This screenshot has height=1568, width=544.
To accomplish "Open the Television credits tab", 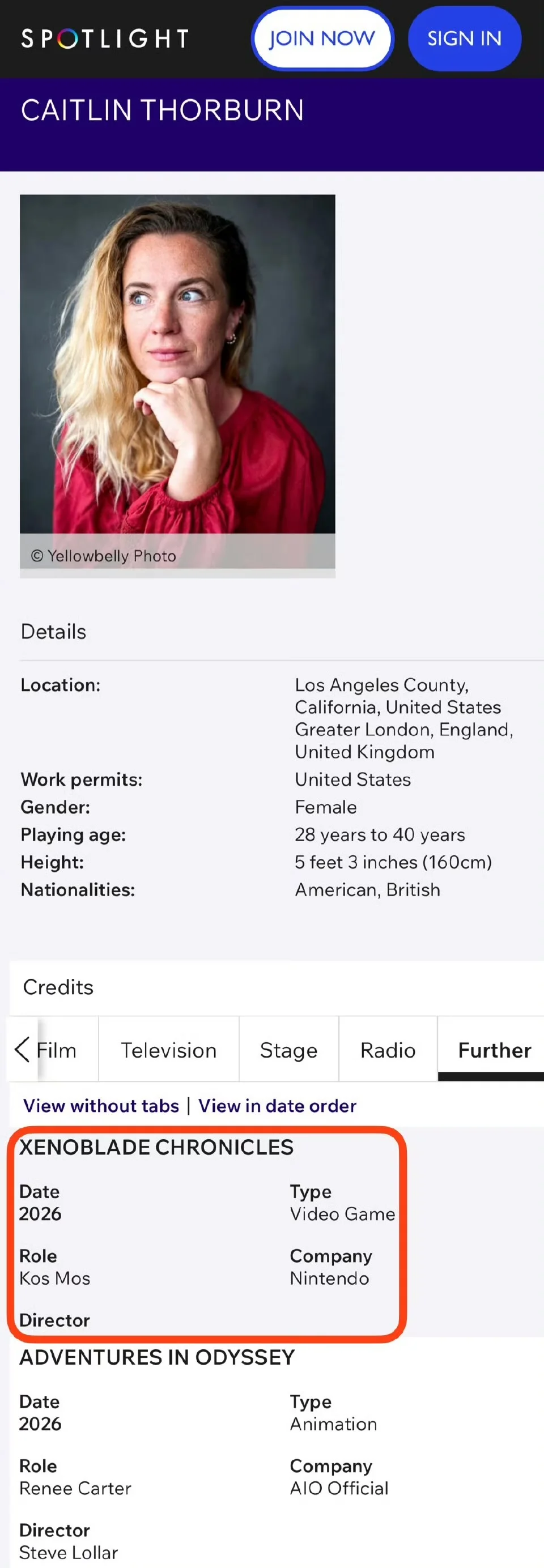I will pyautogui.click(x=168, y=1050).
